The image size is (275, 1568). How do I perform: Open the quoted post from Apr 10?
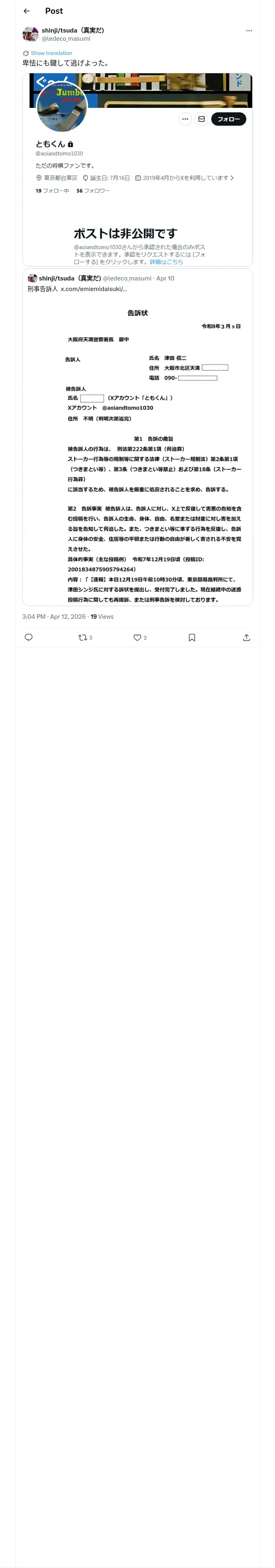(x=137, y=437)
